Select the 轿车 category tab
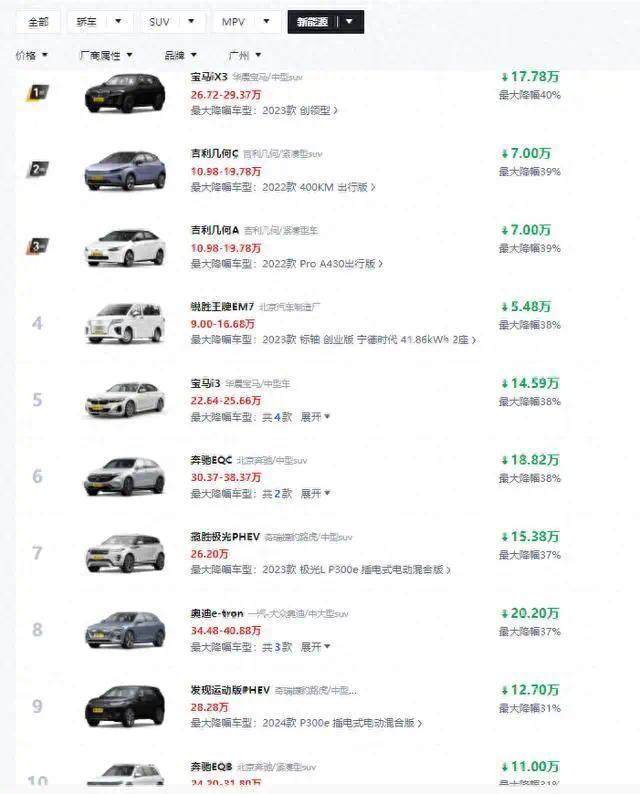Viewport: 640px width, 794px height. (100, 22)
